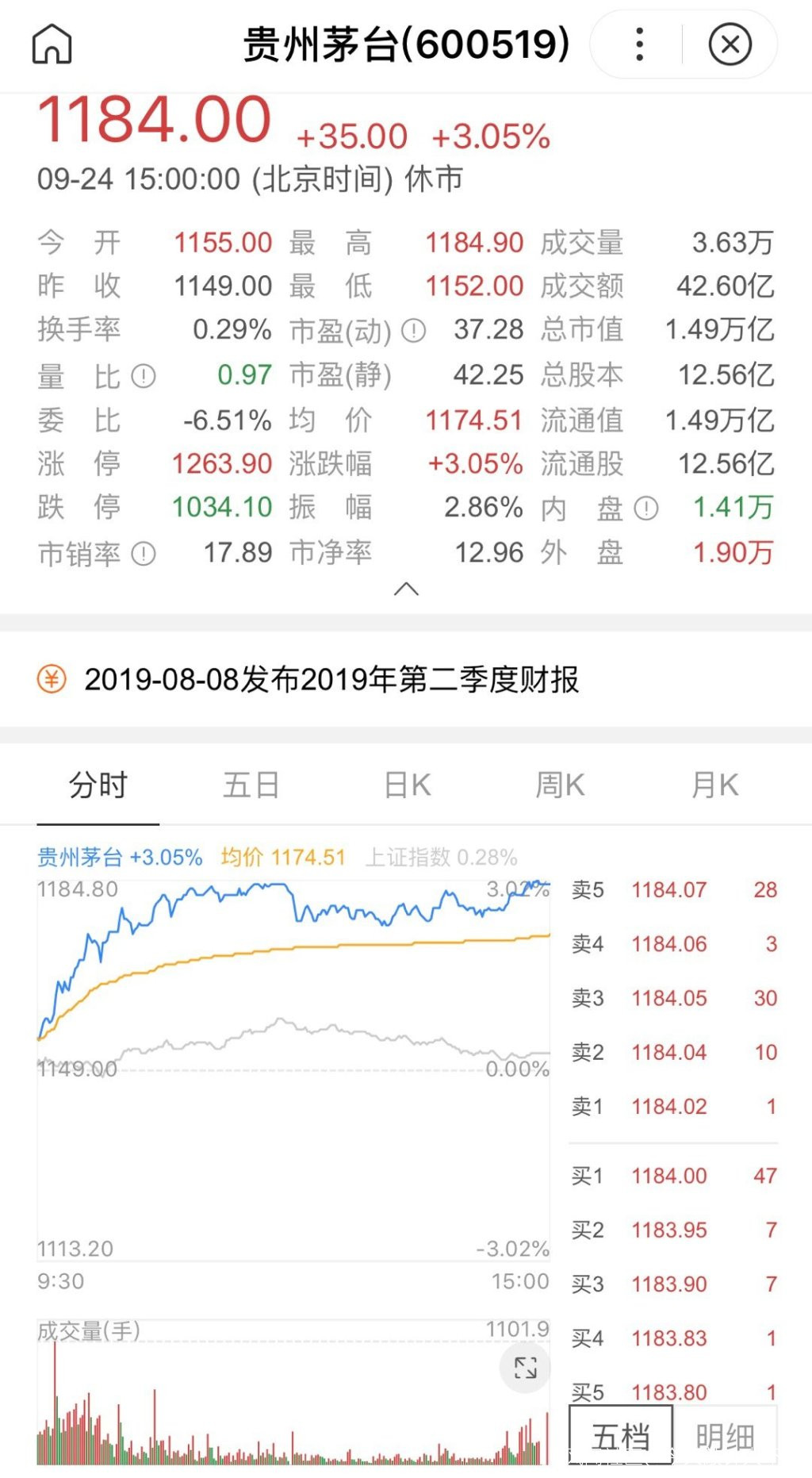
Task: Collapse the stock details panel
Action: point(406,589)
